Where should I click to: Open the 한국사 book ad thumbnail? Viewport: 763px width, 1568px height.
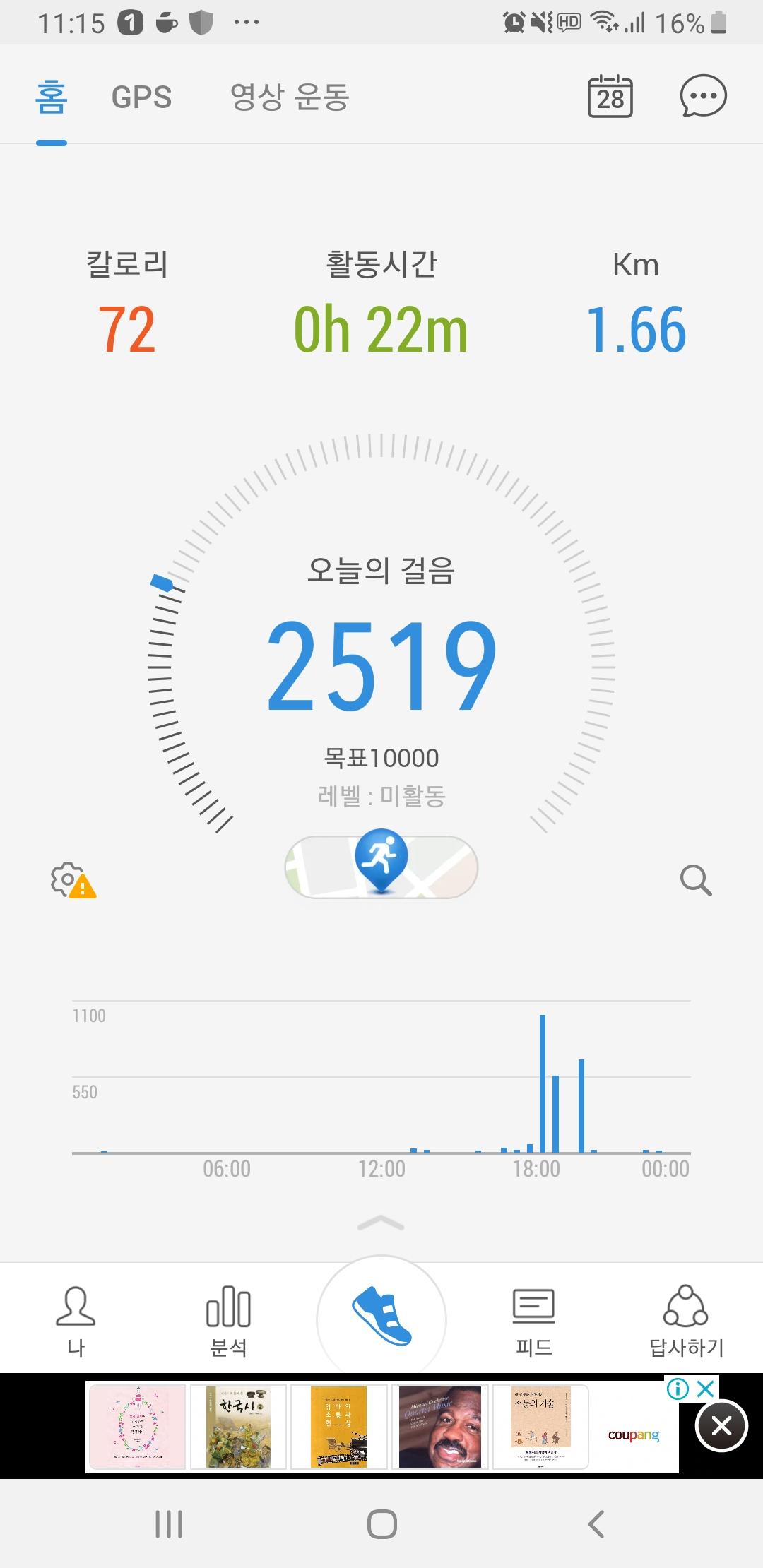[238, 1426]
